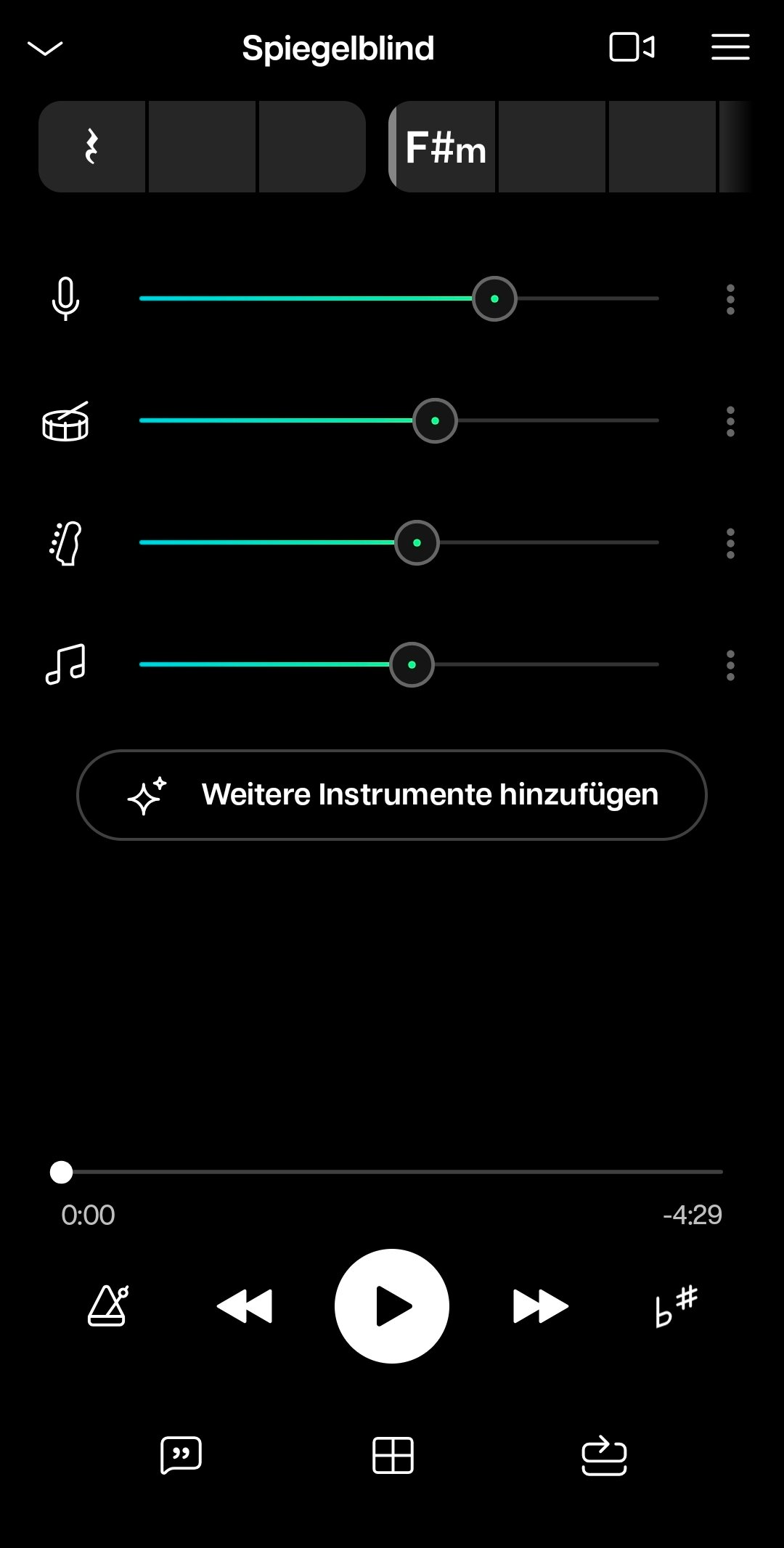Open options for the music note track
Image resolution: width=784 pixels, height=1548 pixels.
pos(730,665)
